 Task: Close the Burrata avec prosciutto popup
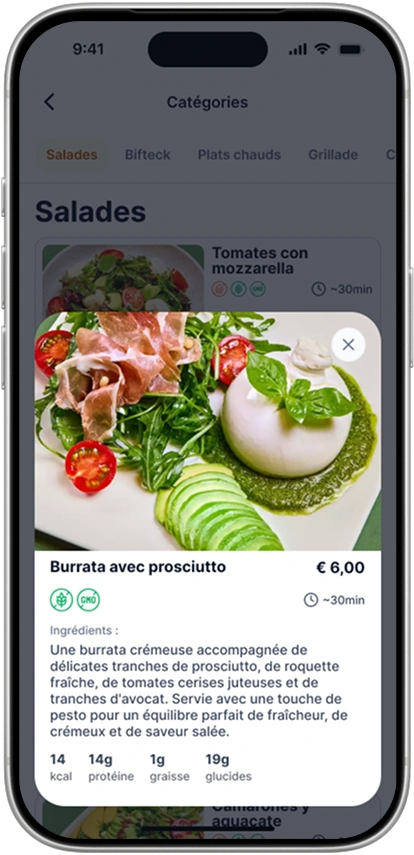[348, 345]
